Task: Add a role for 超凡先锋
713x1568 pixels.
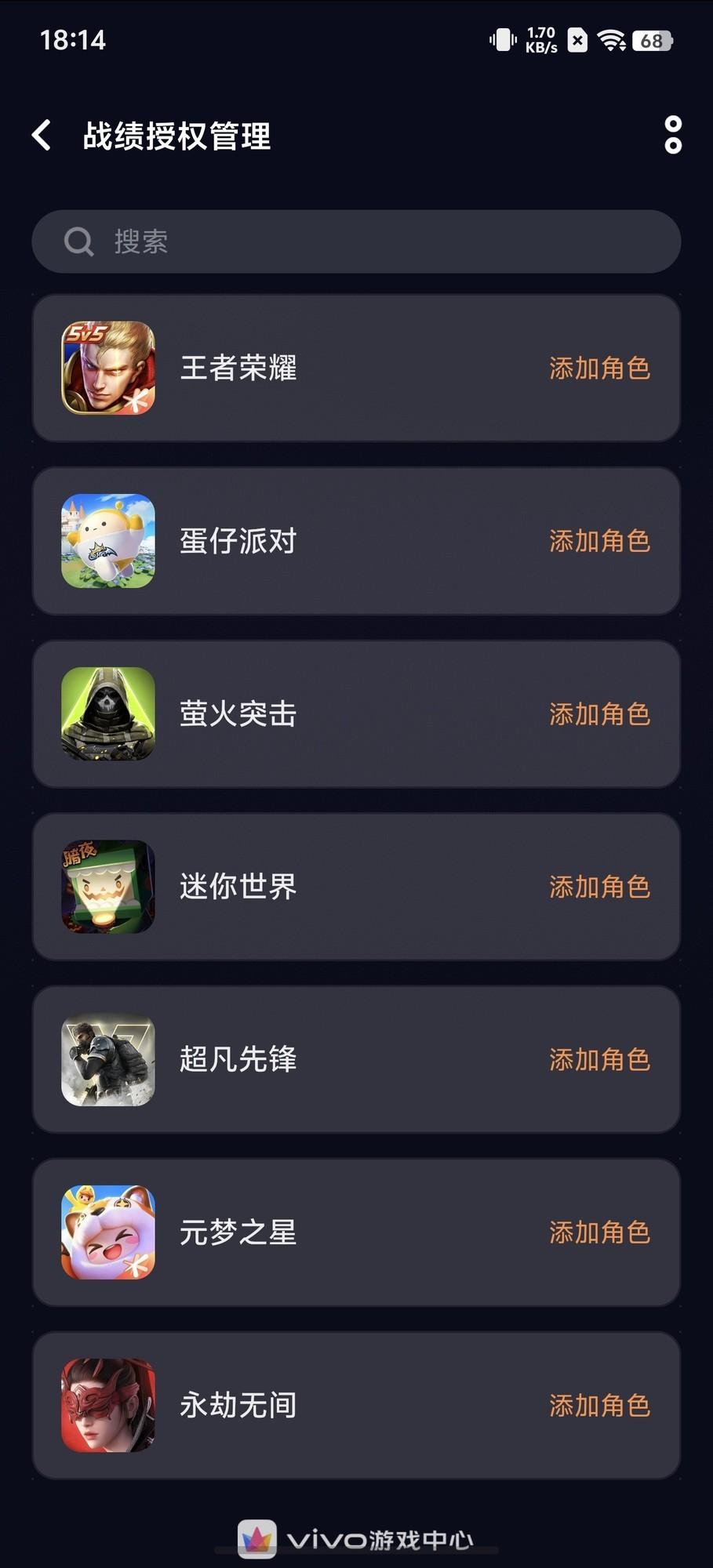Action: coord(599,1060)
